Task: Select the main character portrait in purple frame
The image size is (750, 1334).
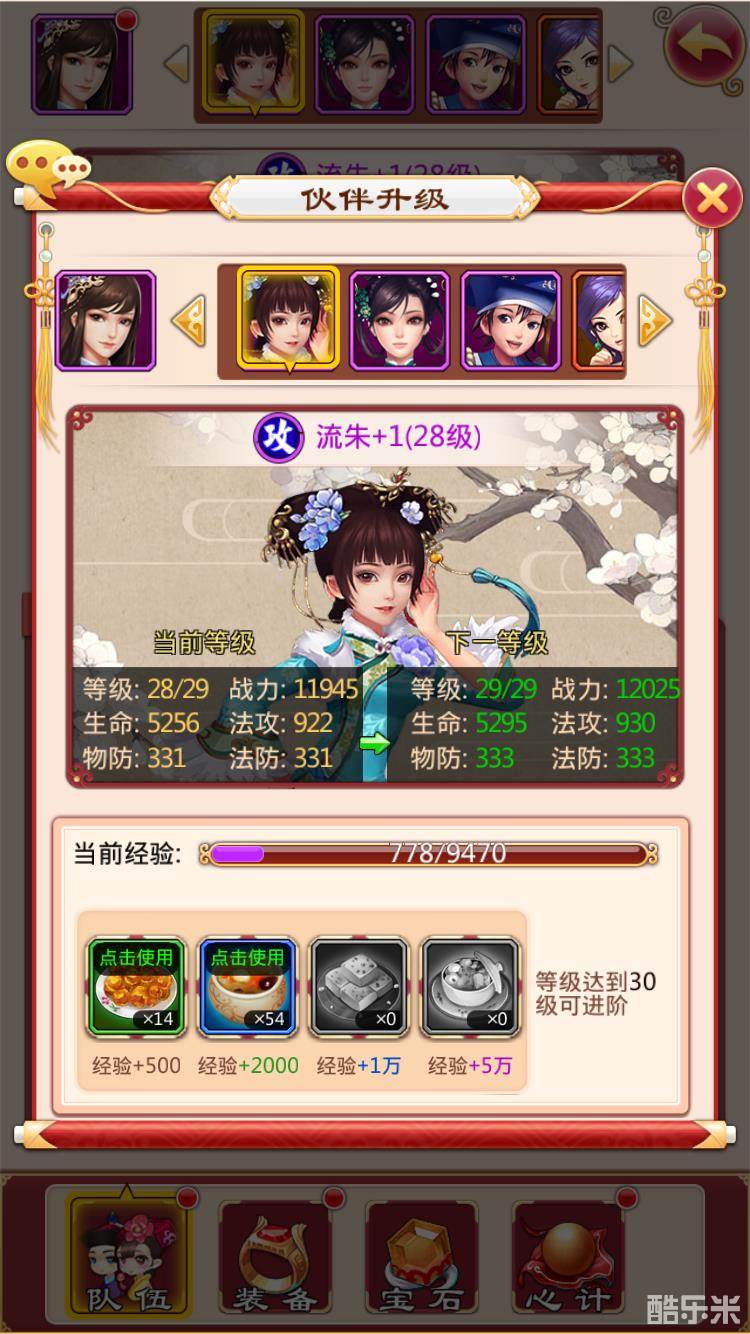Action: tap(105, 321)
